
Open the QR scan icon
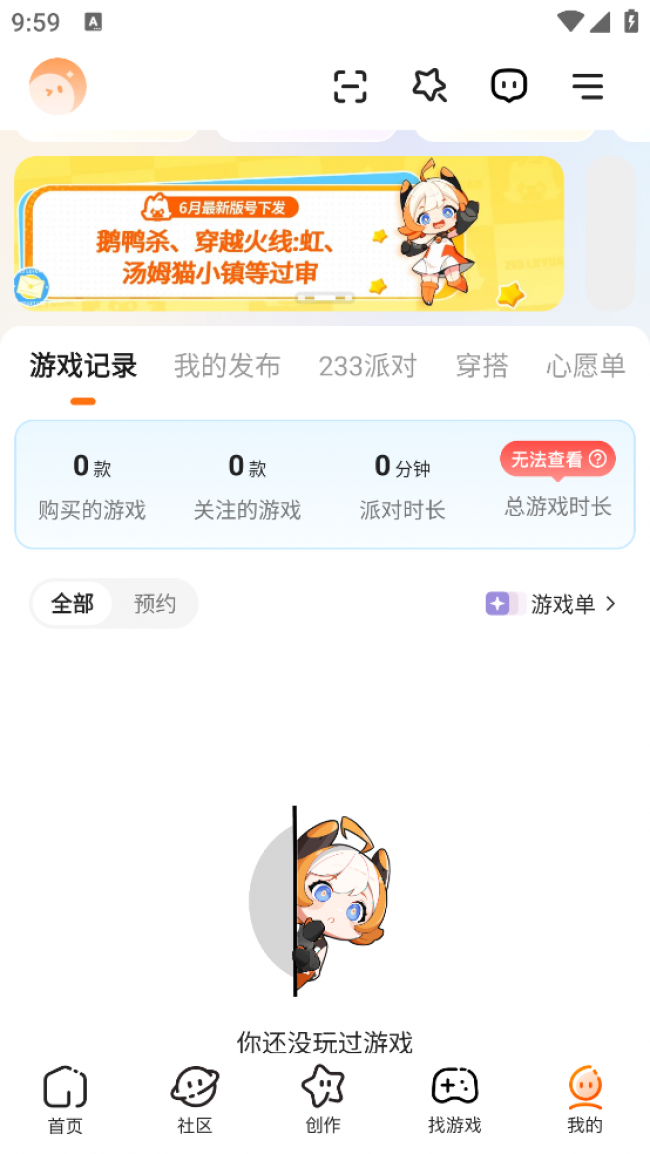click(x=350, y=87)
